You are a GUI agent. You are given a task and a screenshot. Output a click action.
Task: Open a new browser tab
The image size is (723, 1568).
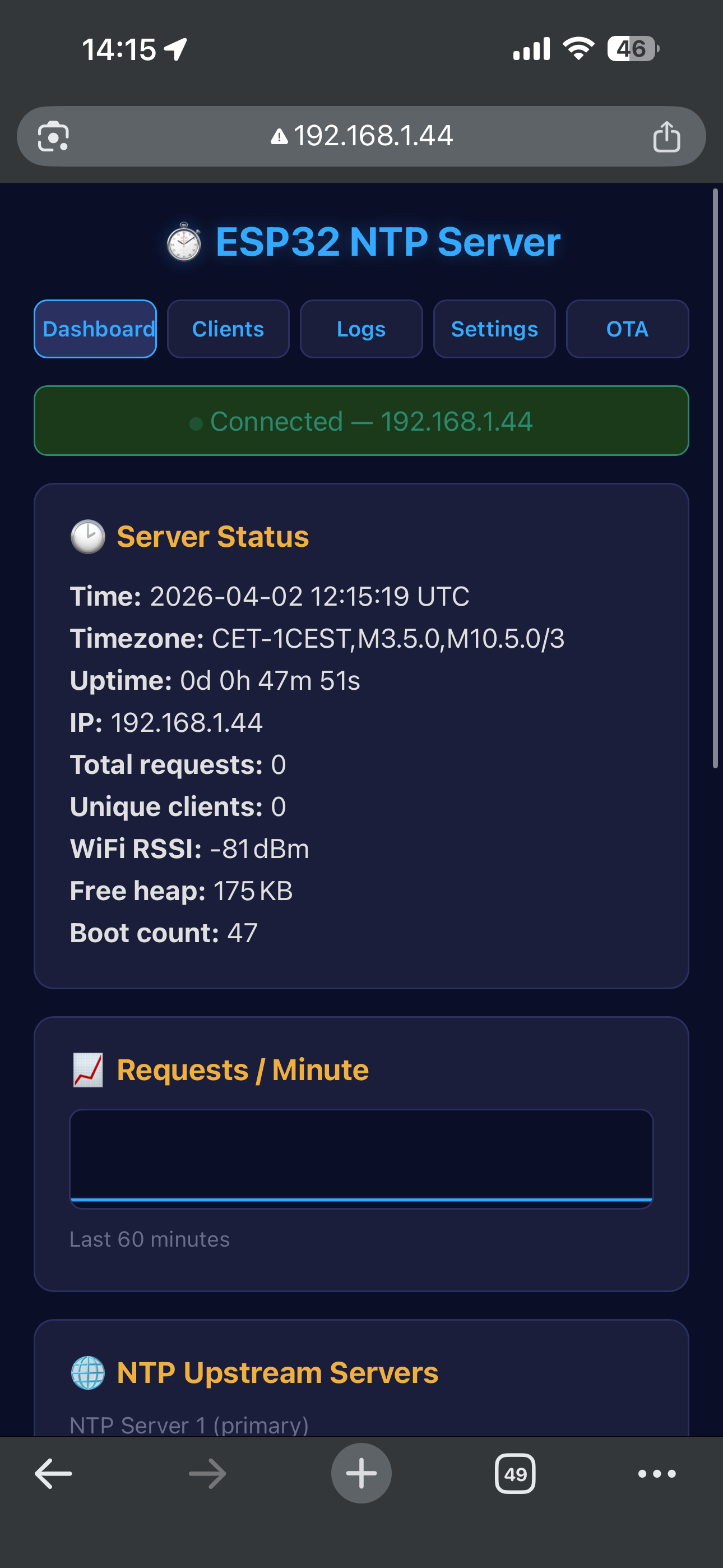point(361,1474)
